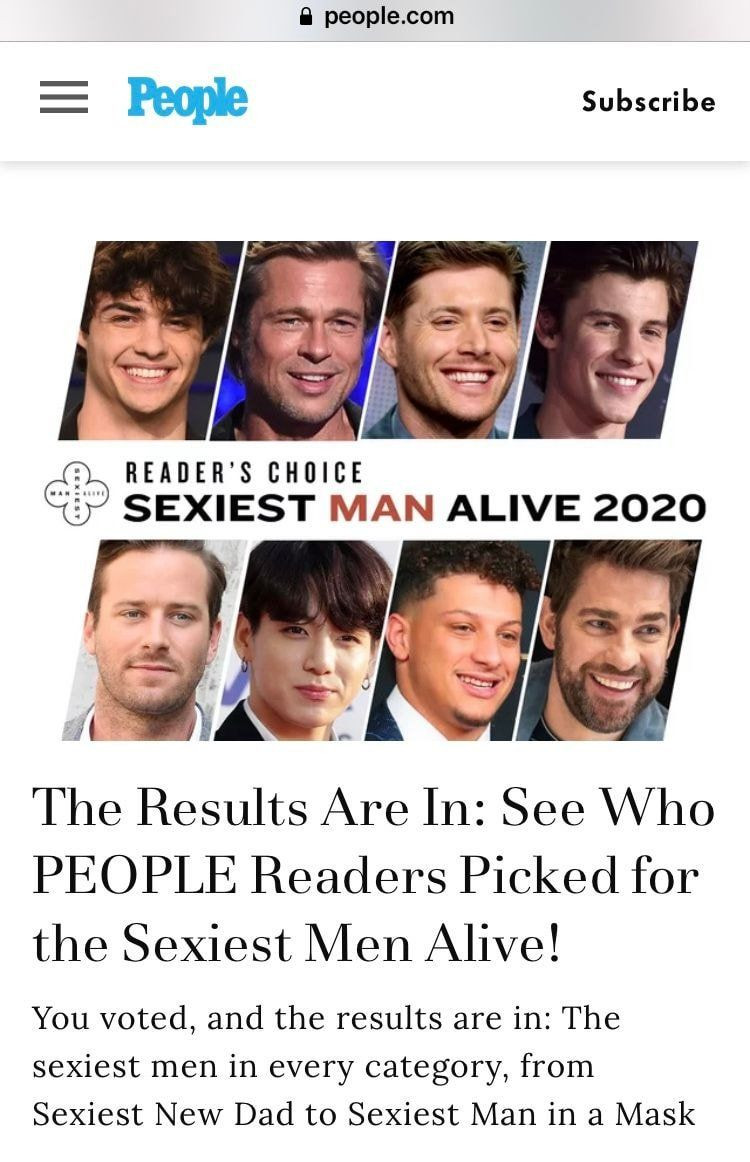Open the hamburger navigation menu
Screen dimensions: 750x1162
(64, 98)
